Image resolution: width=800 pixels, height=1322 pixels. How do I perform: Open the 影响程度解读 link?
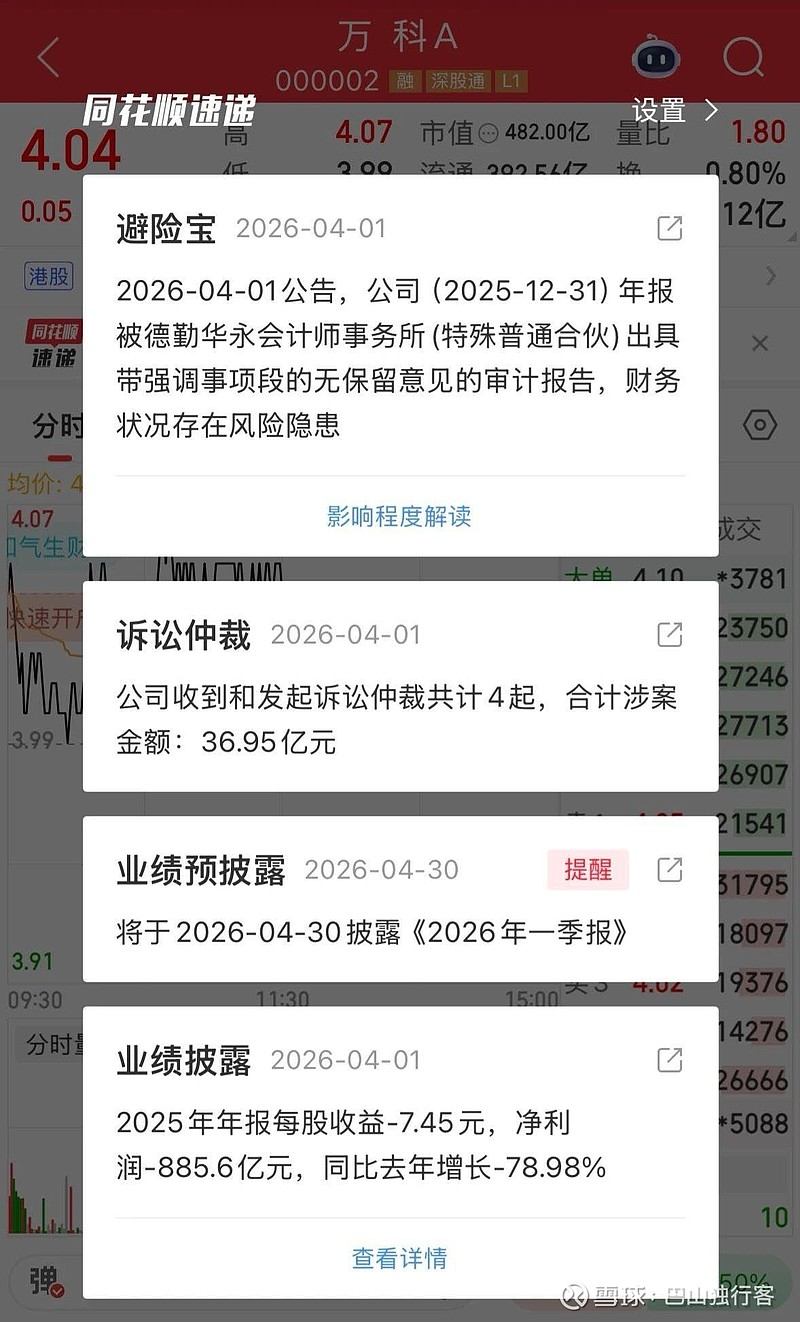click(x=400, y=516)
